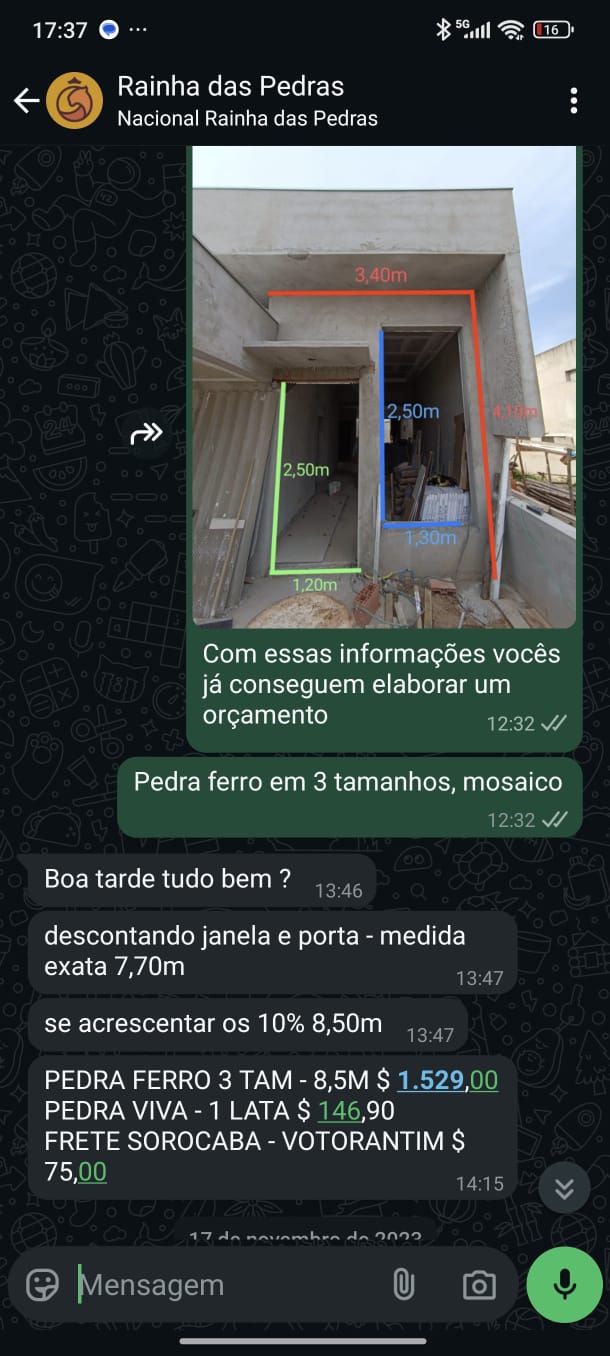Open the emoji picker
This screenshot has width=610, height=1356.
[x=42, y=1285]
